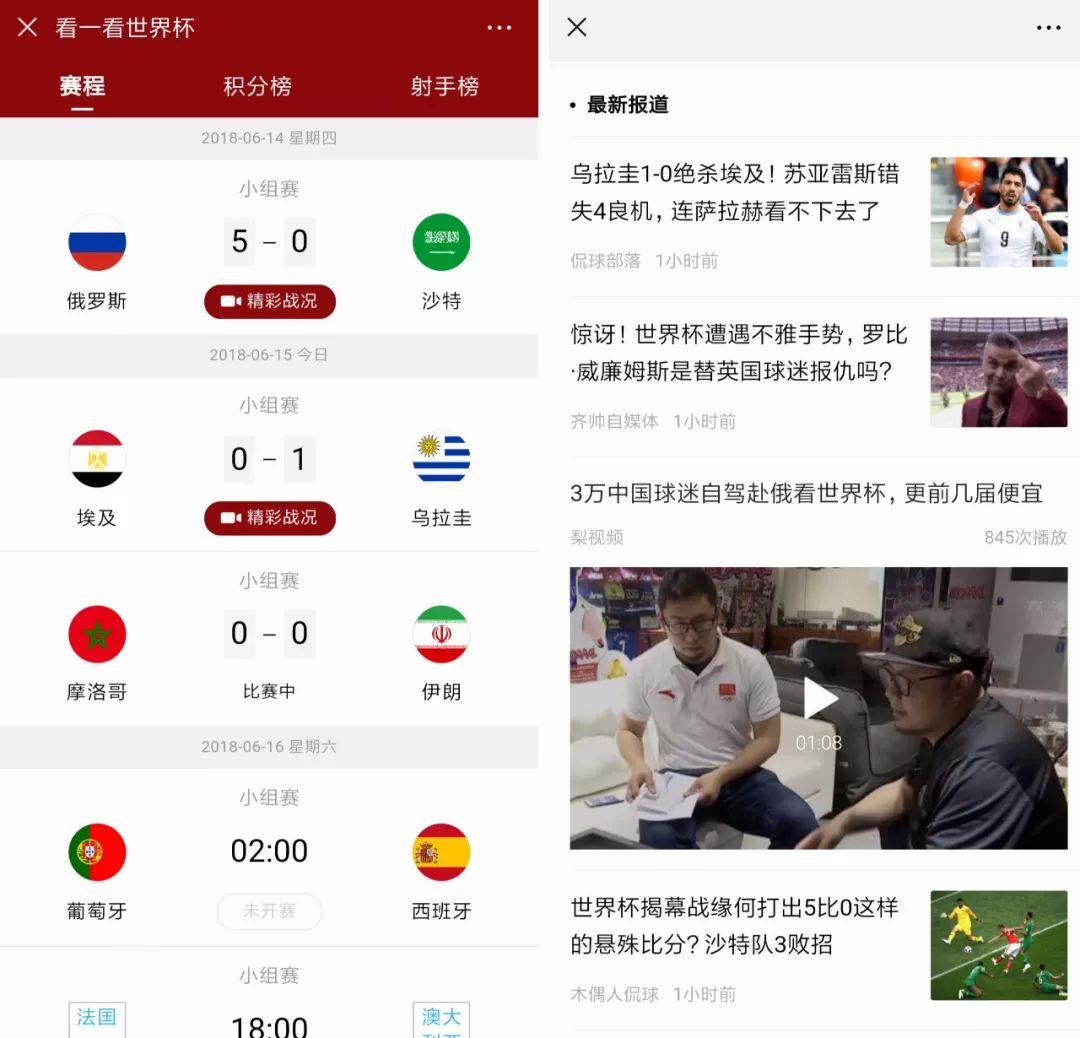The height and width of the screenshot is (1038, 1080).
Task: Close the 最新报道 news page
Action: coord(577,27)
